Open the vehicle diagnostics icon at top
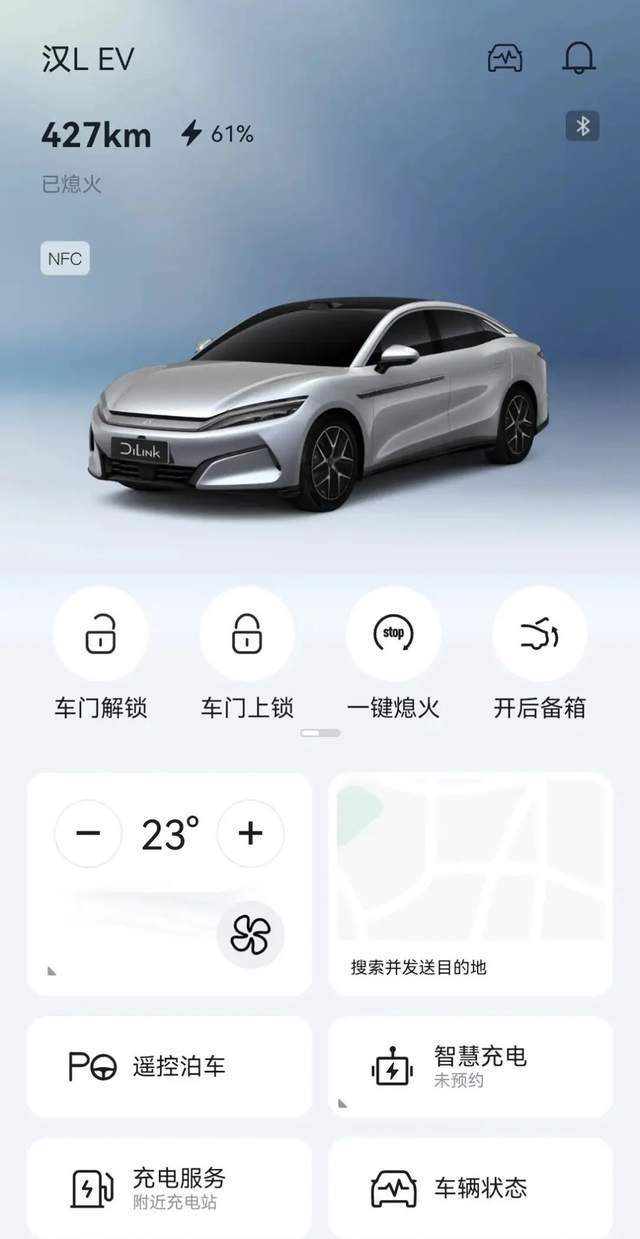Viewport: 640px width, 1239px height. (x=505, y=58)
